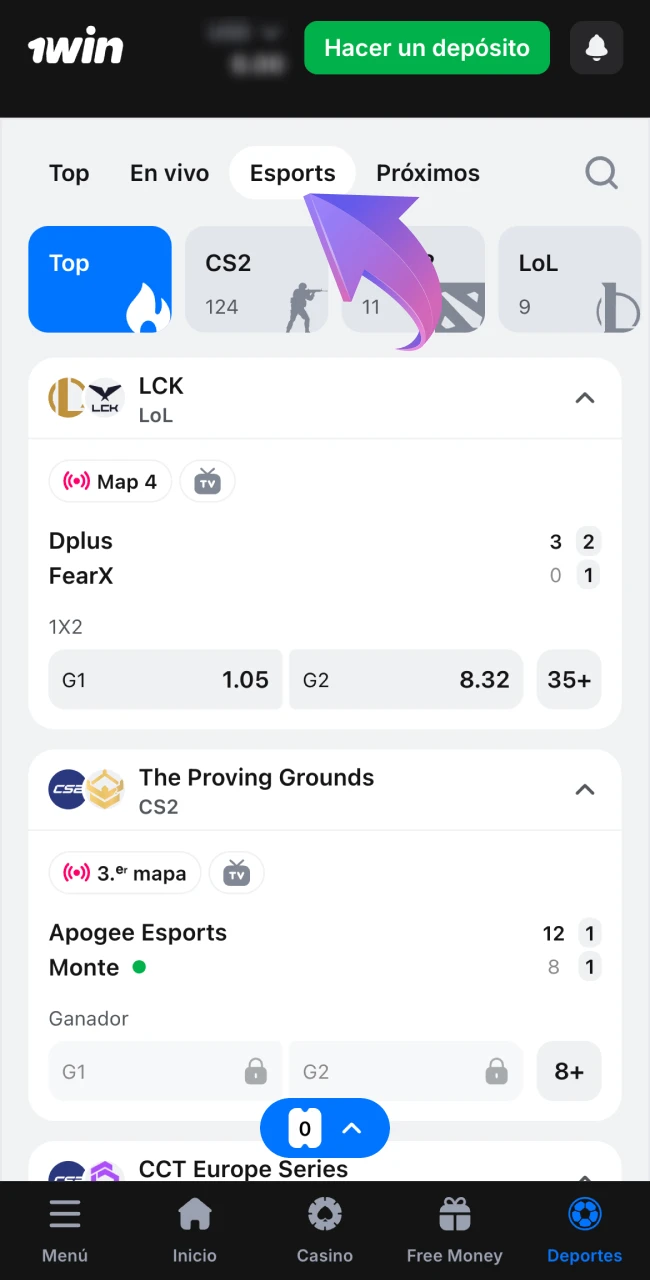Go to the Inicio tab

coord(194,1231)
